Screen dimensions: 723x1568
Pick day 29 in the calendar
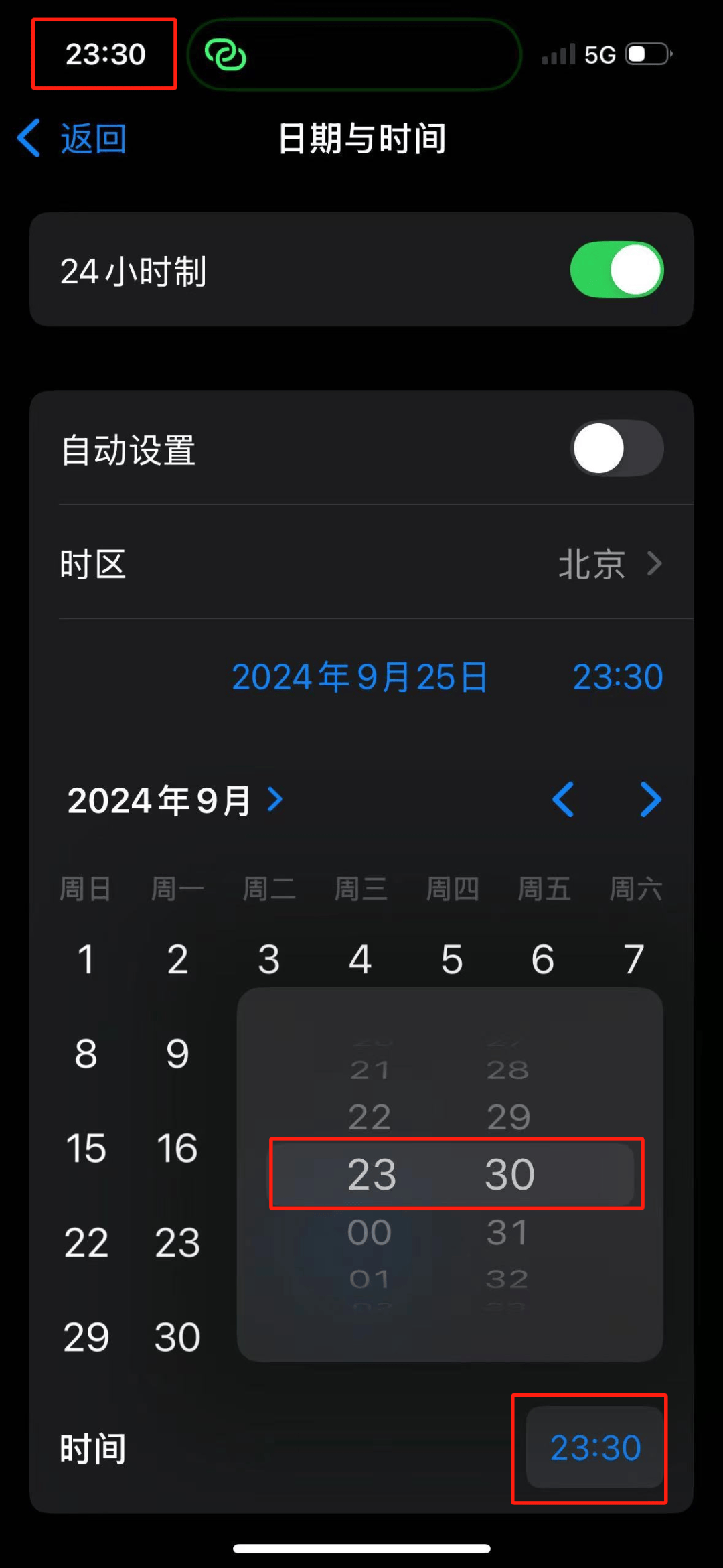86,1337
